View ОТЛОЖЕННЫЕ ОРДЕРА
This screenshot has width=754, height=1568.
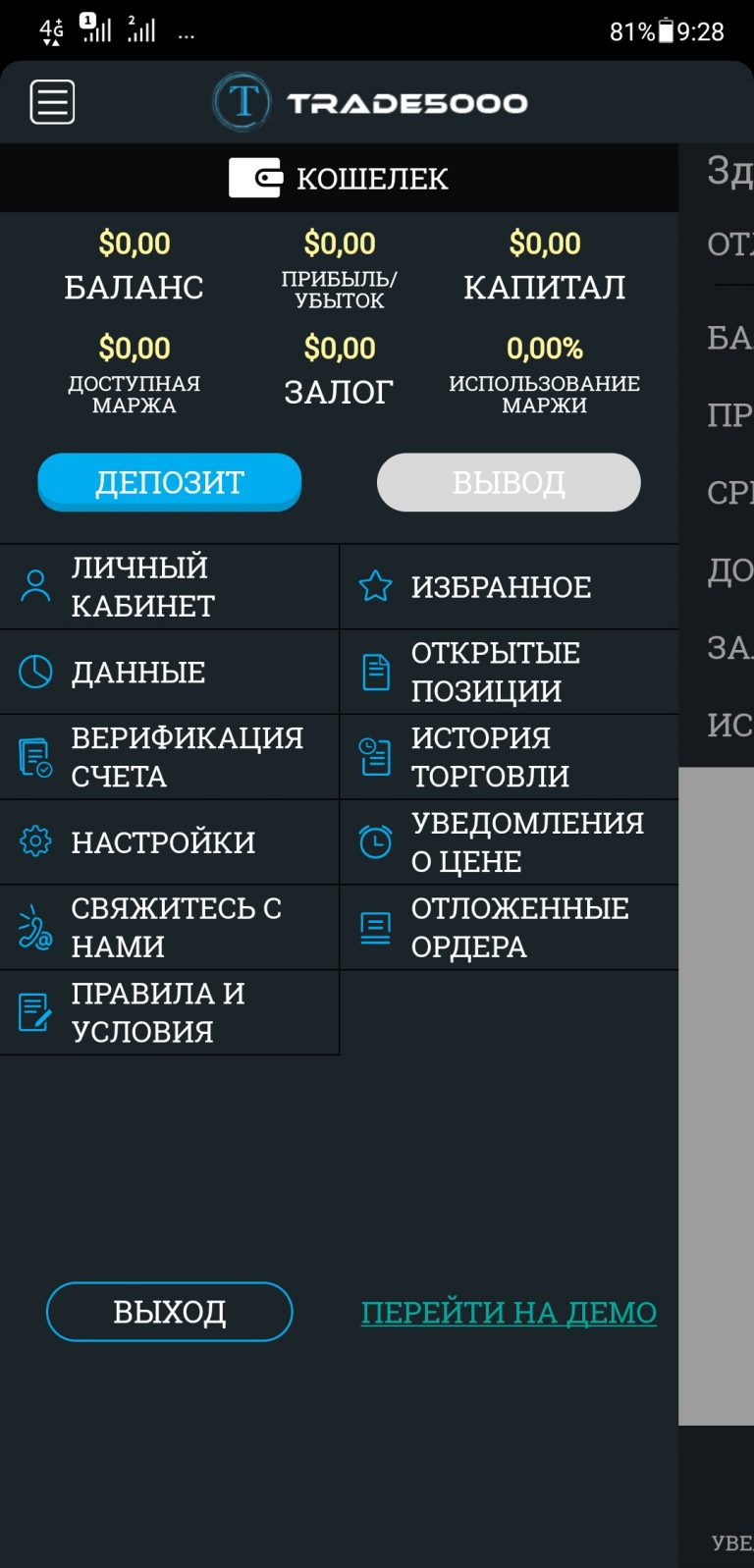coord(509,928)
